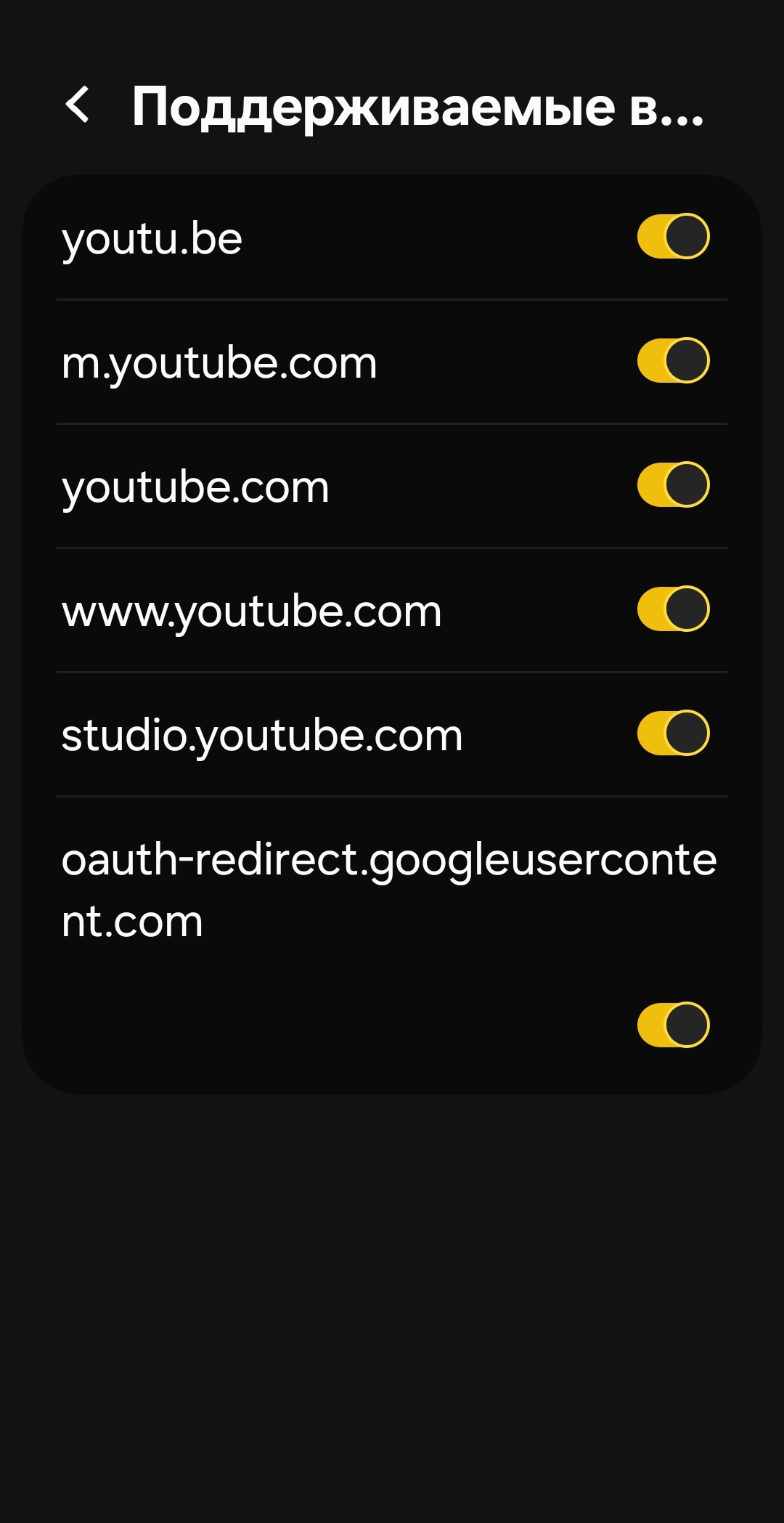
Task: Switch off the youtube.com toggle
Action: point(673,485)
